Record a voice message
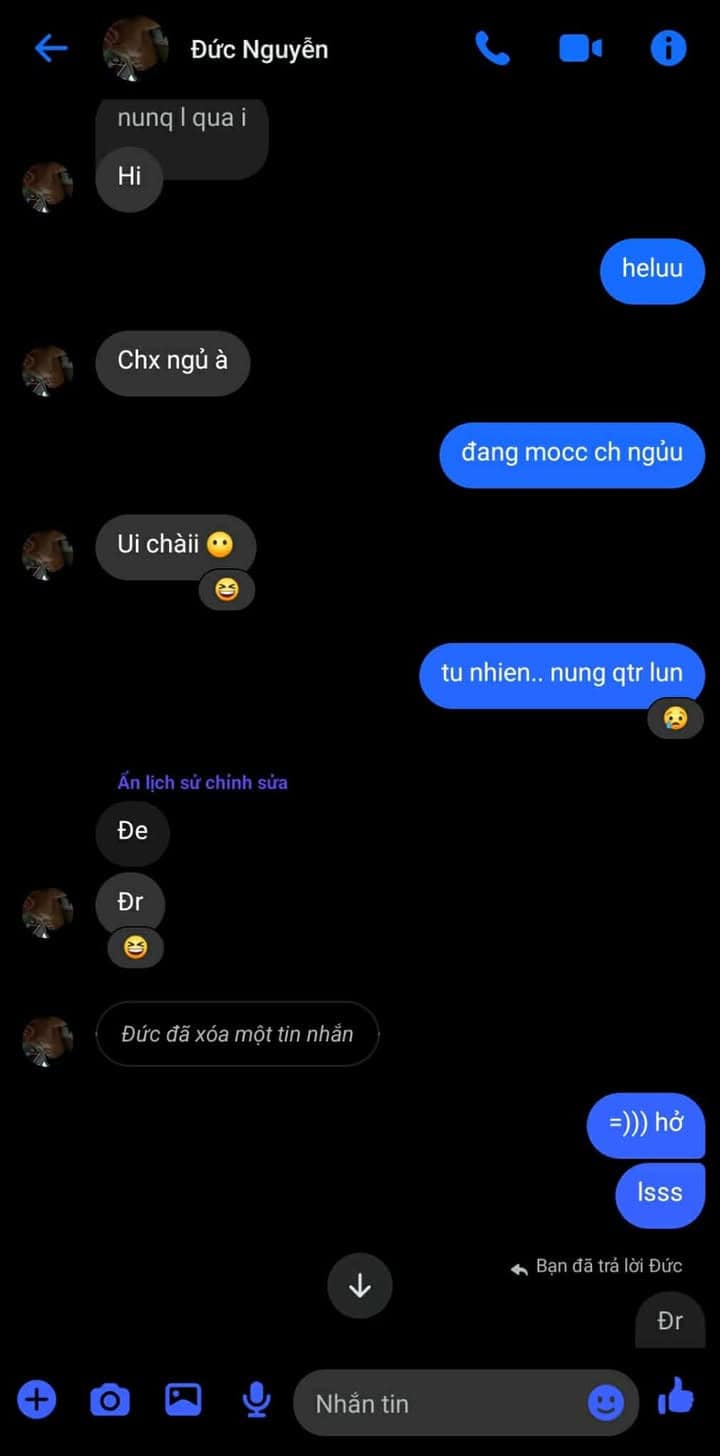720x1456 pixels. 257,1400
